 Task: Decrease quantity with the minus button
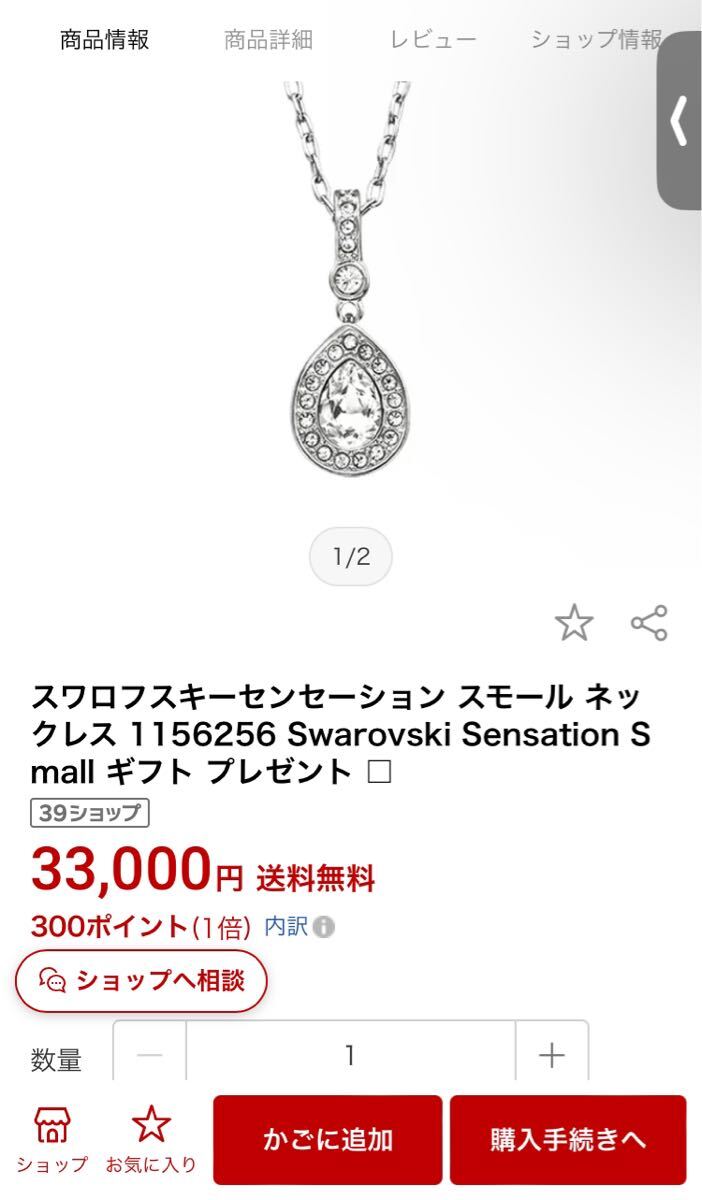149,1056
